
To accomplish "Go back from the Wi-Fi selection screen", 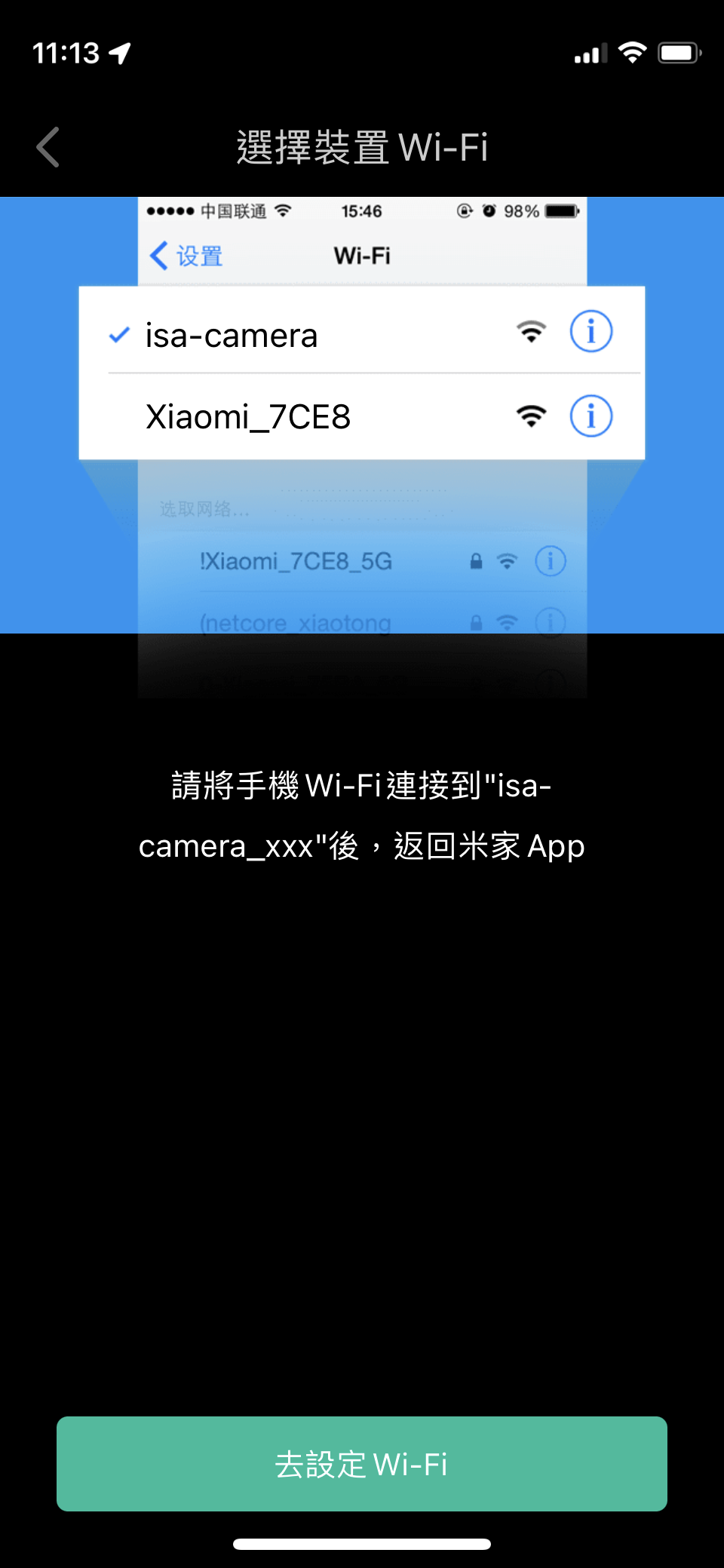I will coord(48,147).
